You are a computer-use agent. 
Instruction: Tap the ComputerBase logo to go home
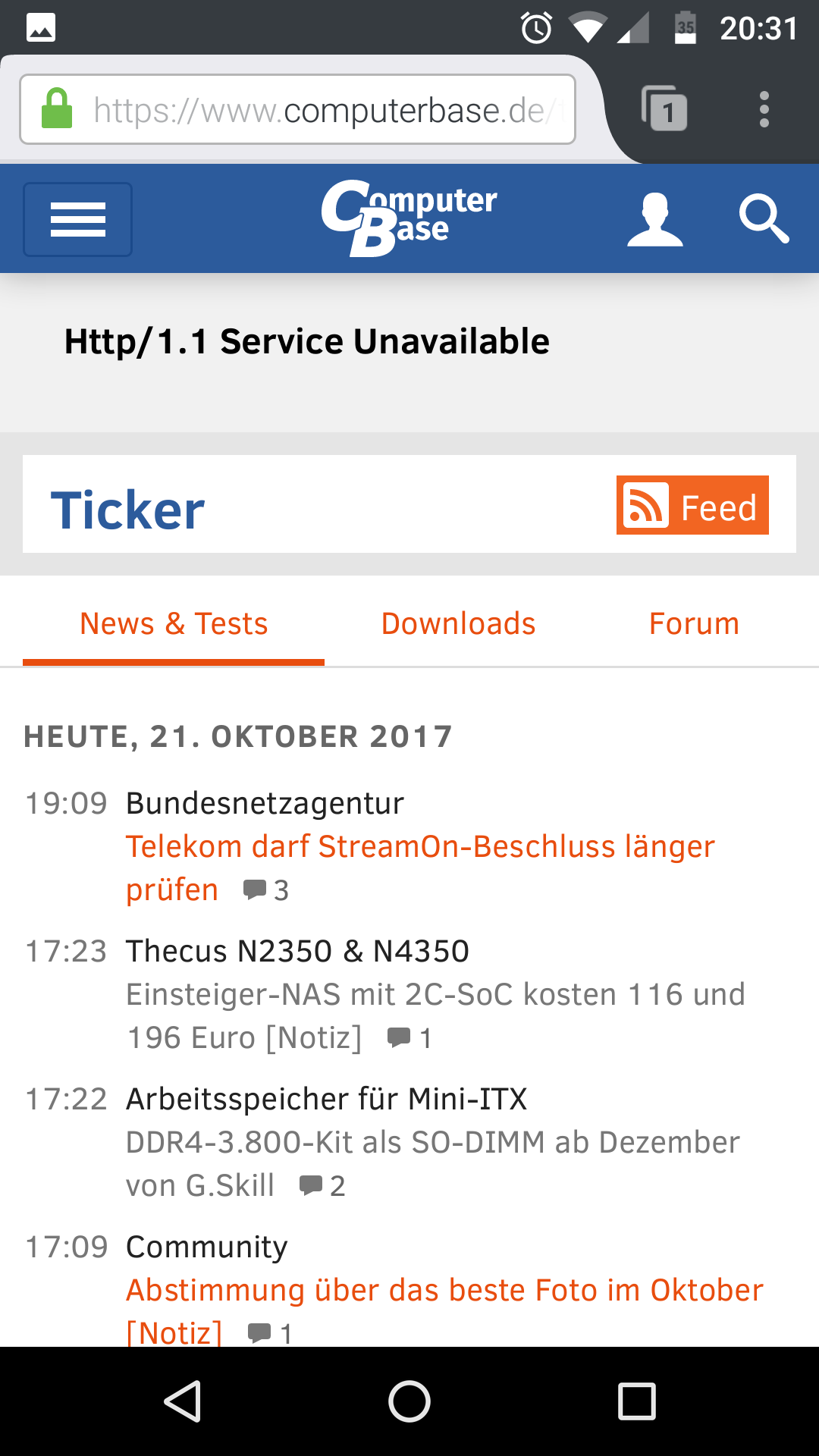(409, 218)
